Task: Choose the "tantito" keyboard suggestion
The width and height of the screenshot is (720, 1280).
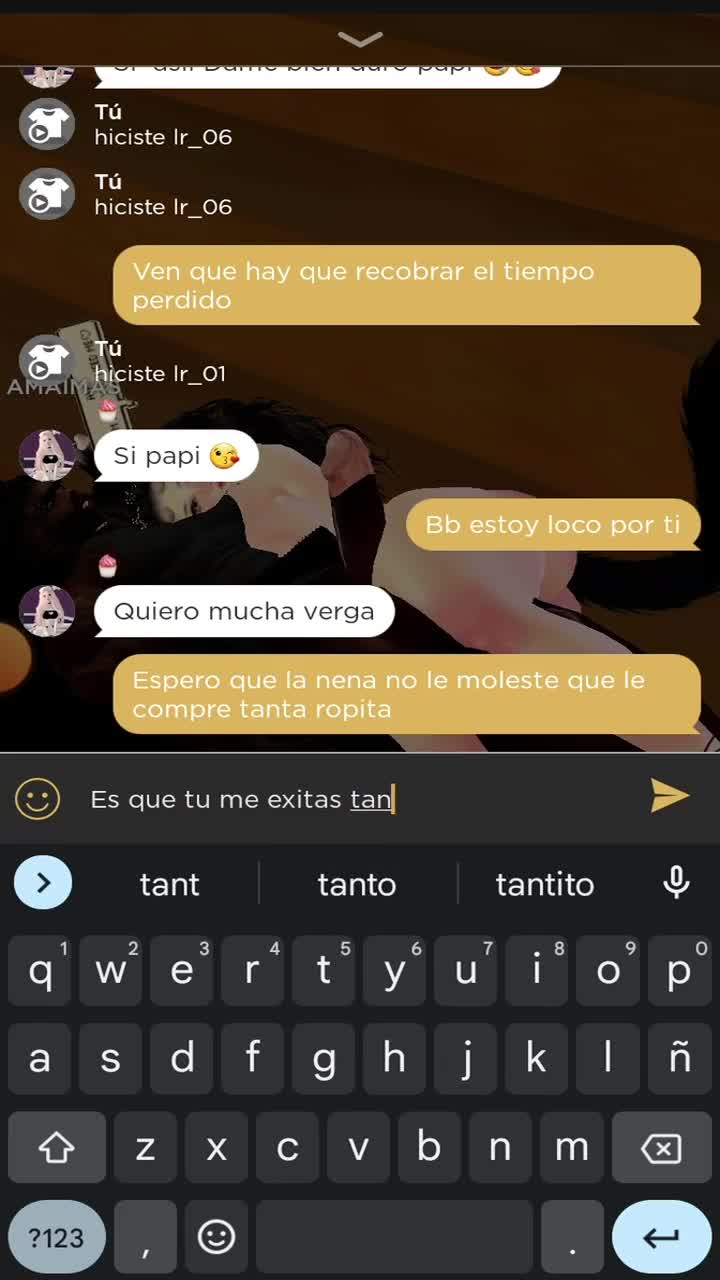Action: (x=545, y=884)
